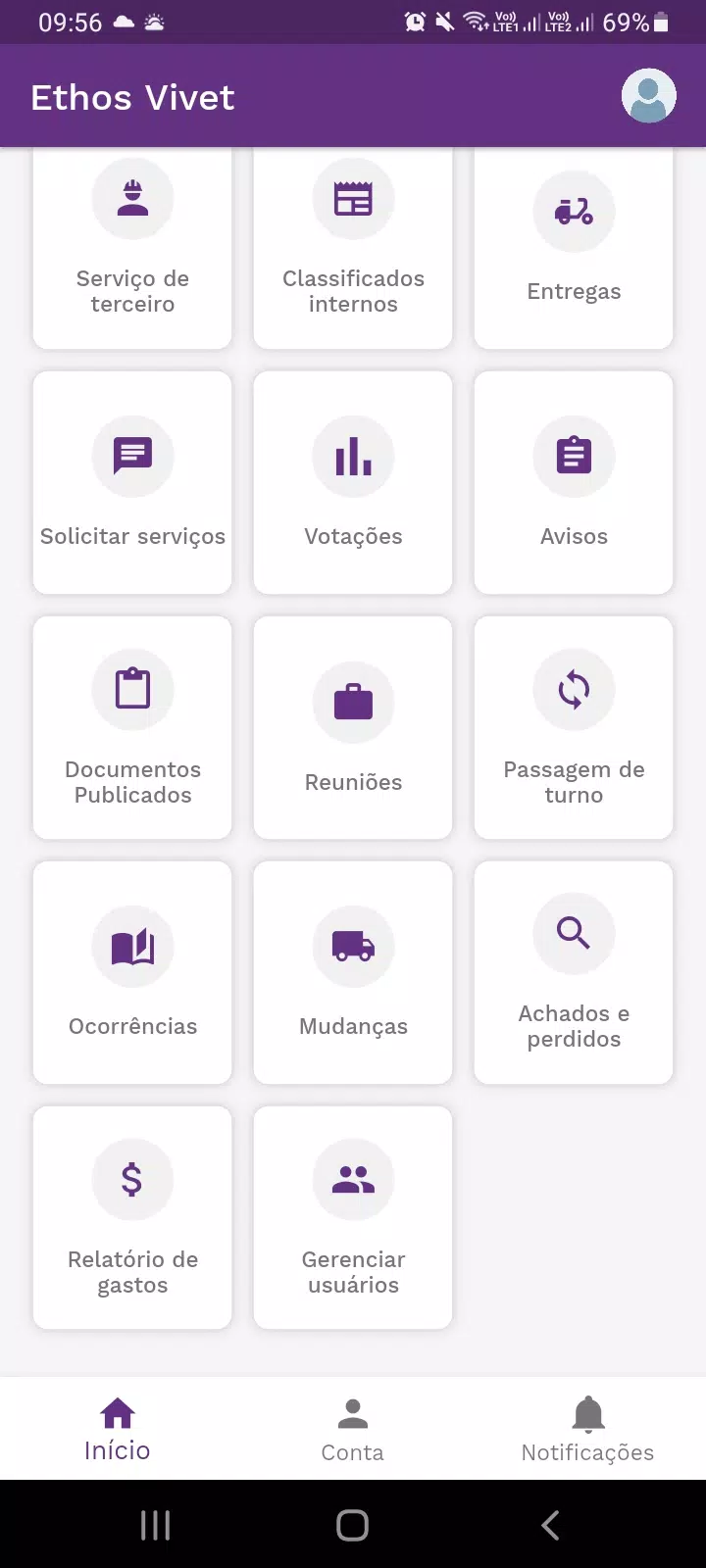Open Passagem de turno

pyautogui.click(x=574, y=727)
